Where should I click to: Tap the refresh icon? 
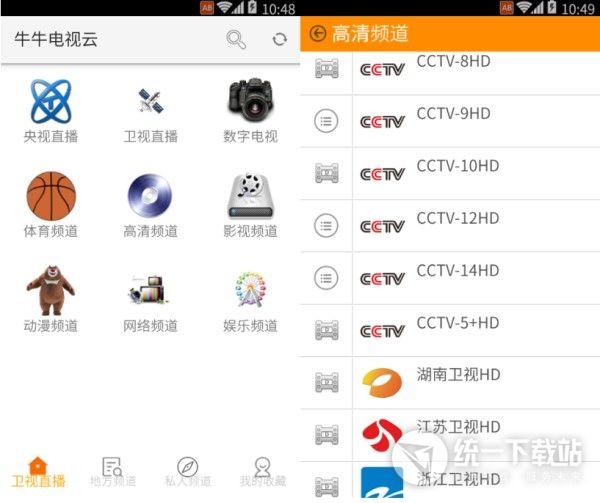pos(279,40)
